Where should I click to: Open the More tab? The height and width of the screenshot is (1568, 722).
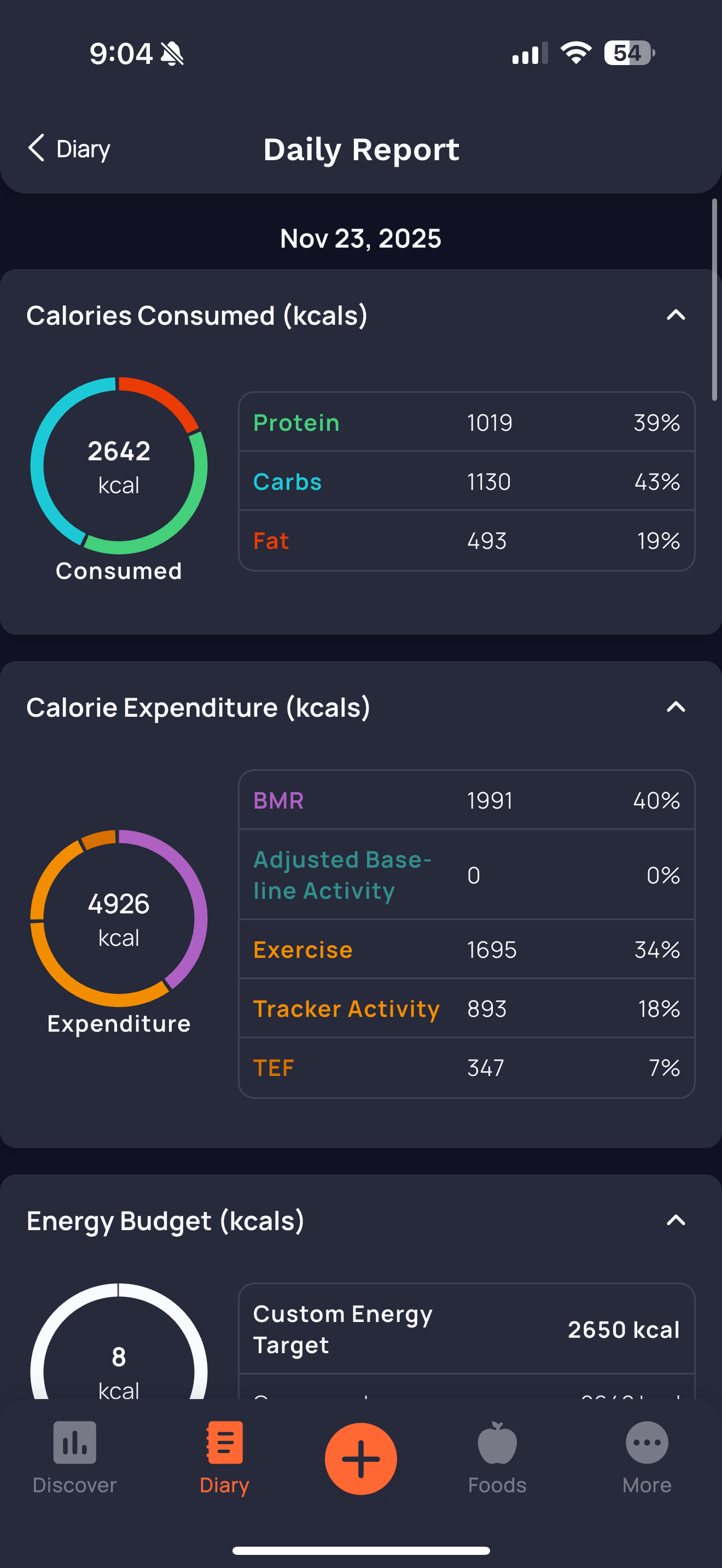647,1457
